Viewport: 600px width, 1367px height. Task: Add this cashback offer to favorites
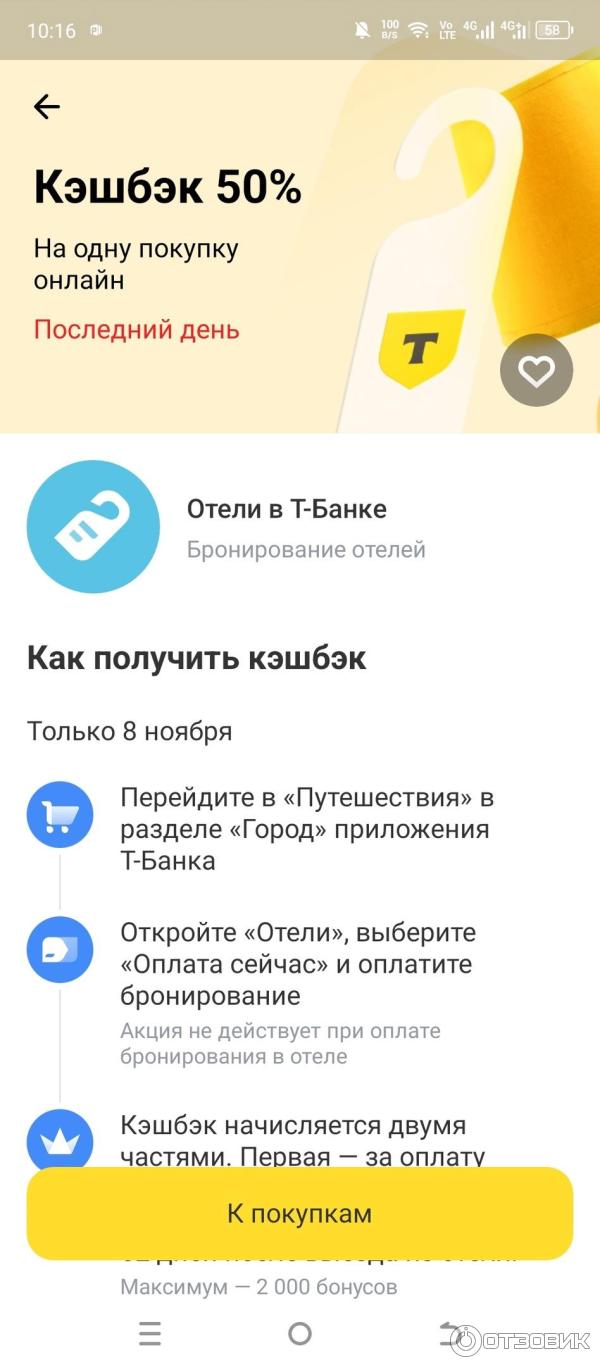tap(536, 371)
